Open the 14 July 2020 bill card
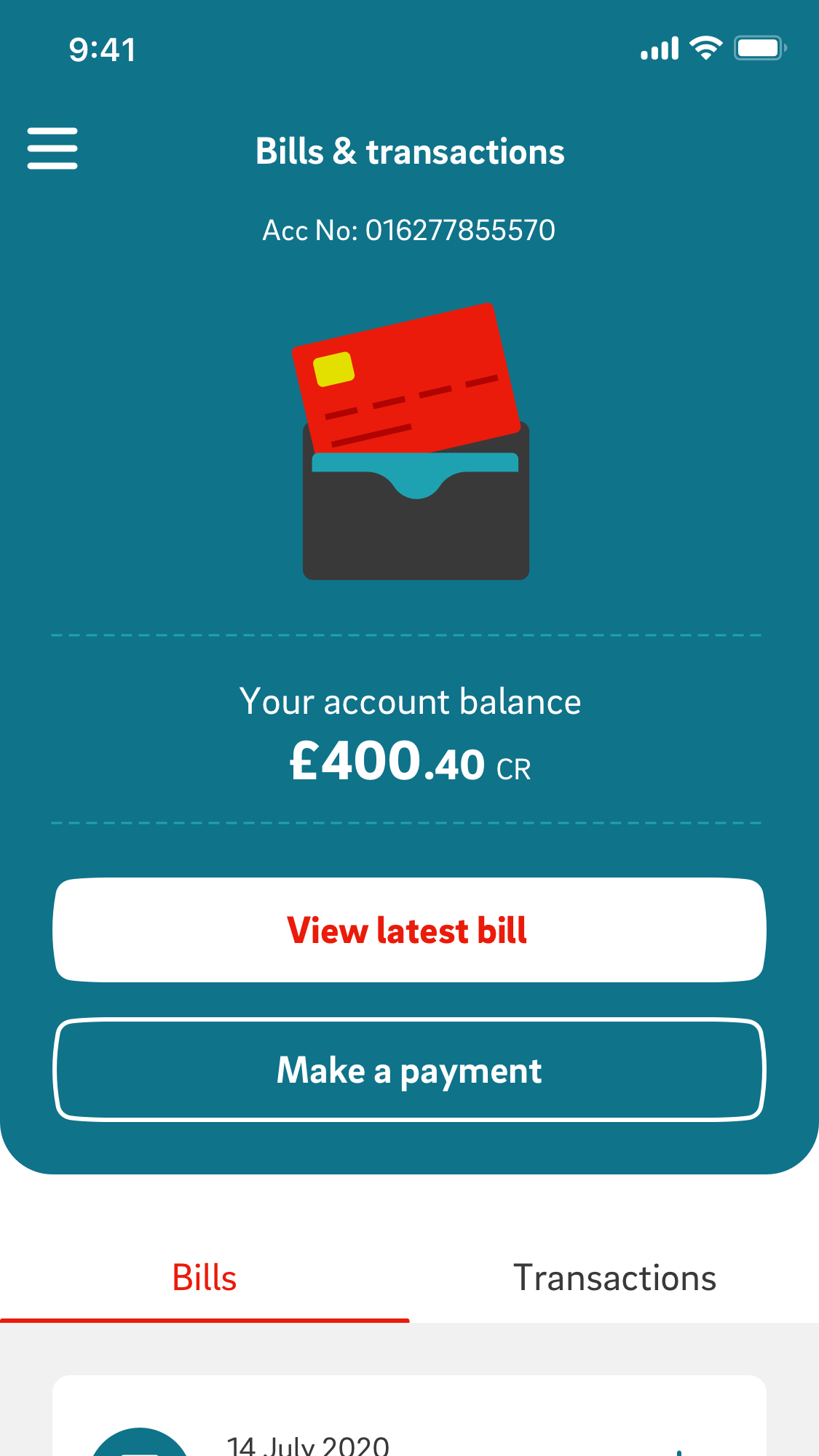The width and height of the screenshot is (819, 1456). tap(409, 1426)
